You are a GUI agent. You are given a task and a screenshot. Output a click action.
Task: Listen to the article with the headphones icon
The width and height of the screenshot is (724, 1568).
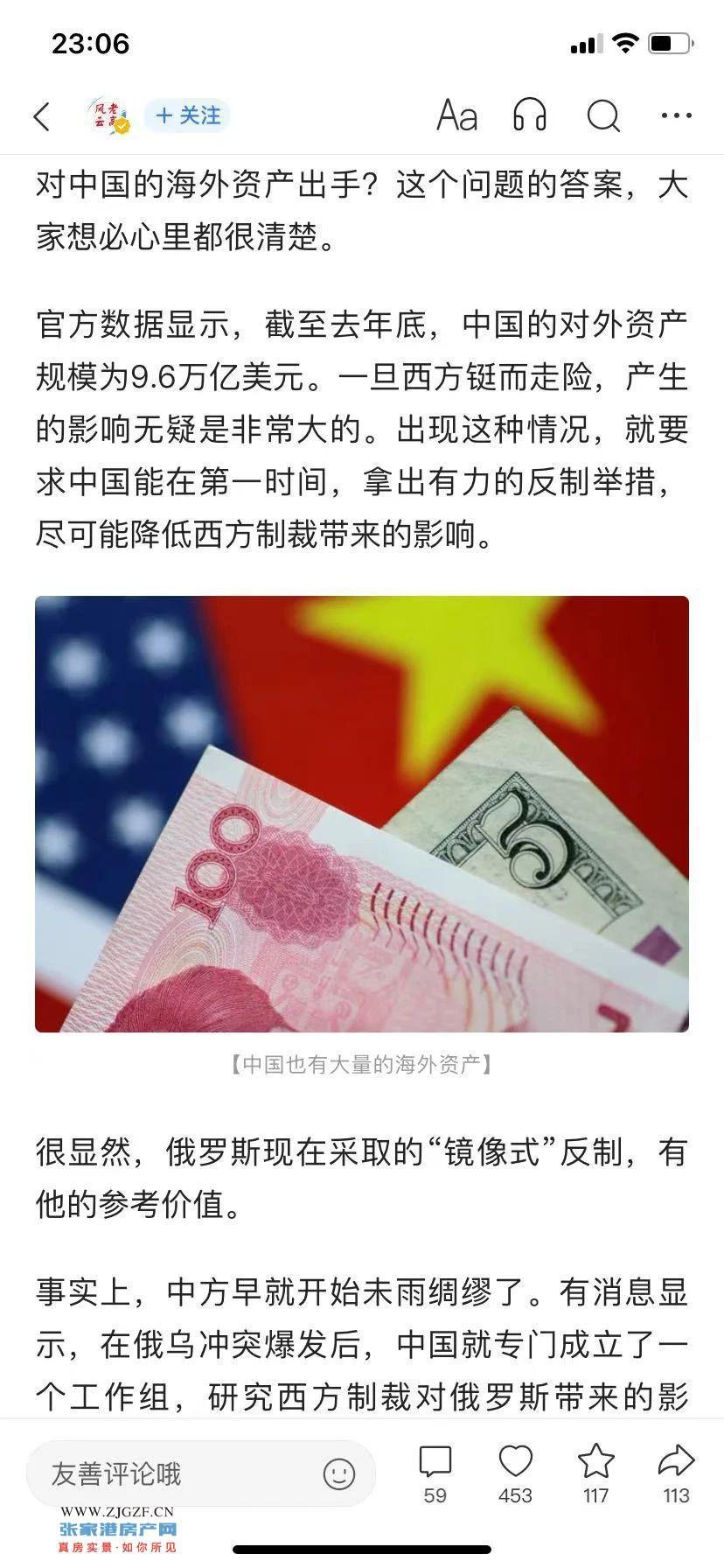529,115
